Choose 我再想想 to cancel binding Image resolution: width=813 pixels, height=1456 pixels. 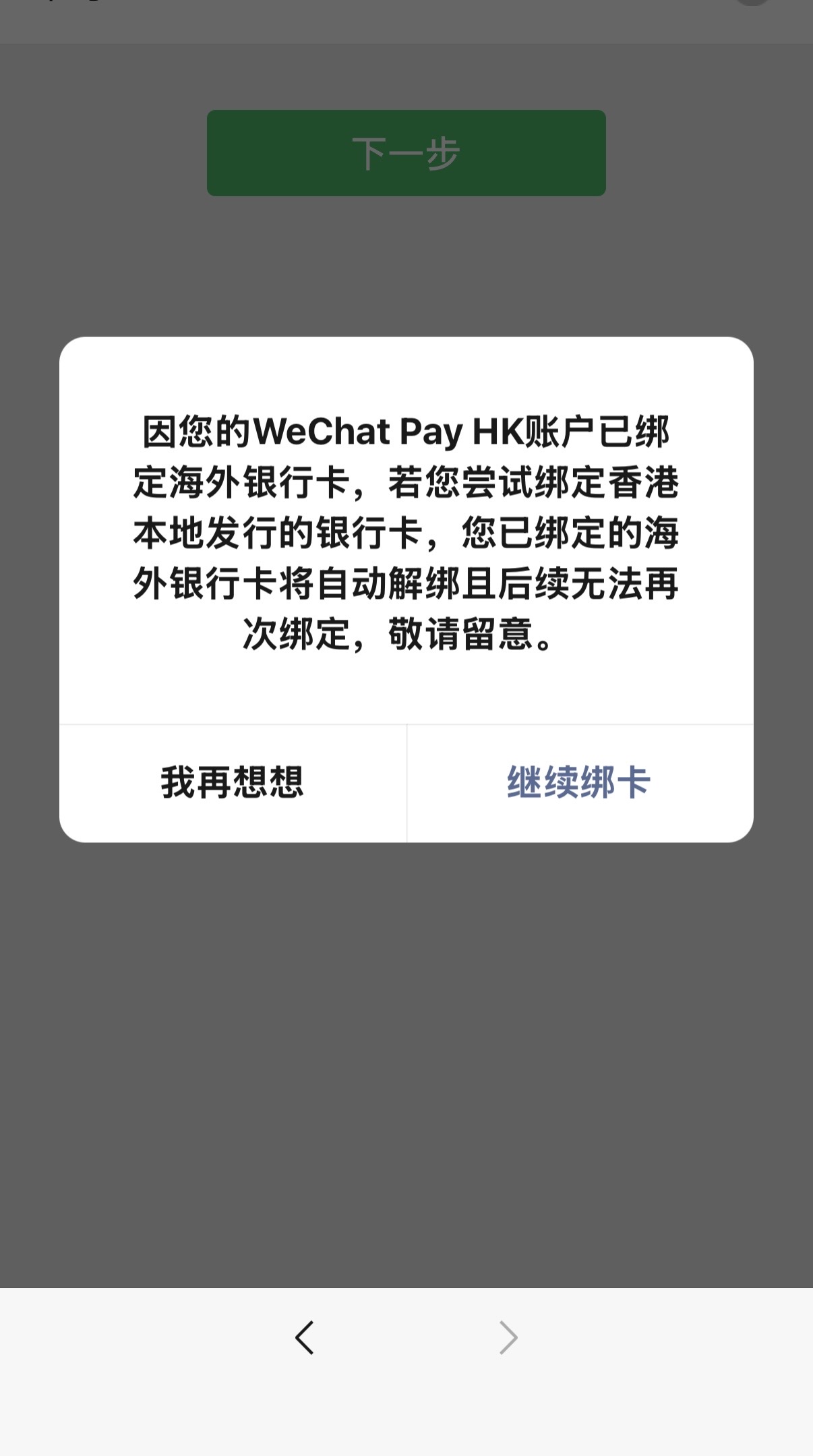click(233, 783)
